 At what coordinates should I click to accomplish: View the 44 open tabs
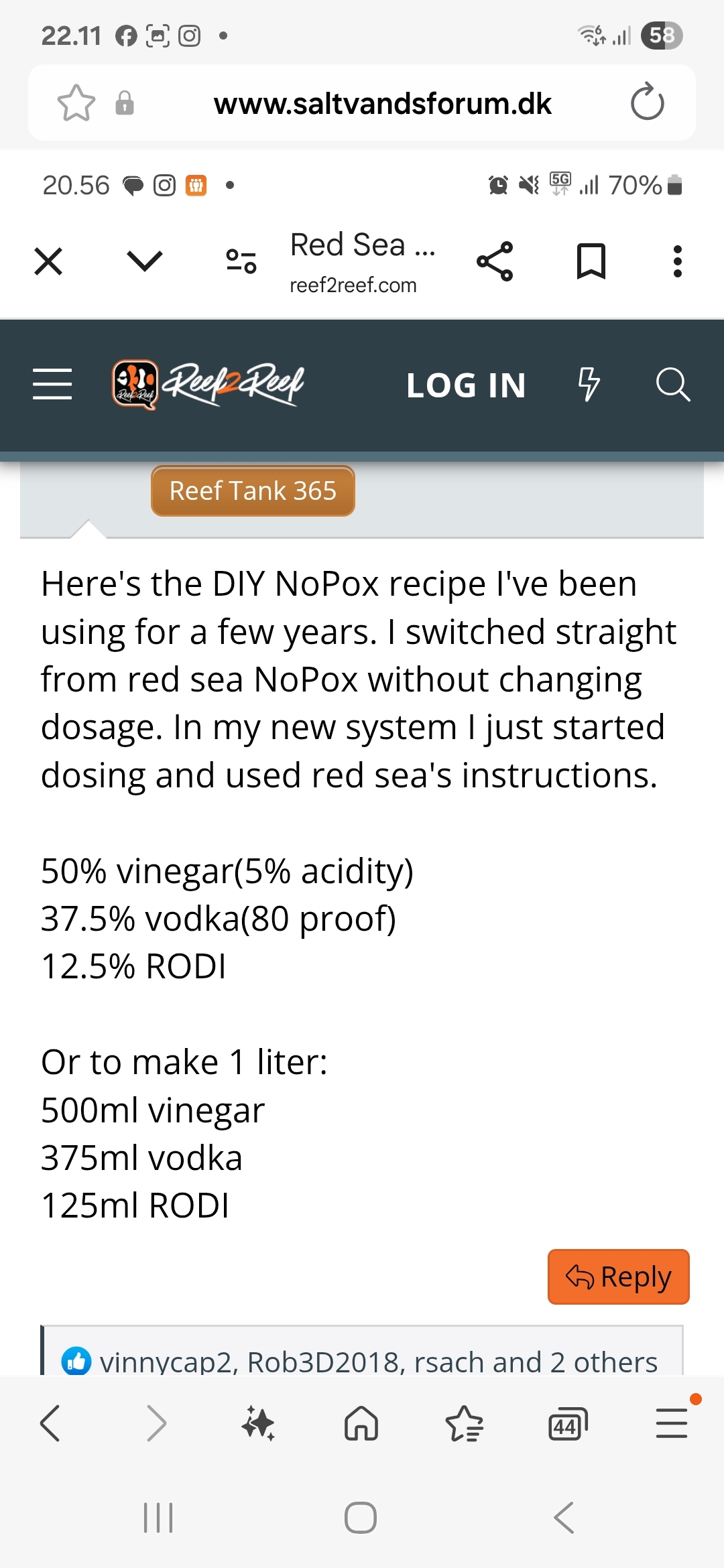(567, 1423)
